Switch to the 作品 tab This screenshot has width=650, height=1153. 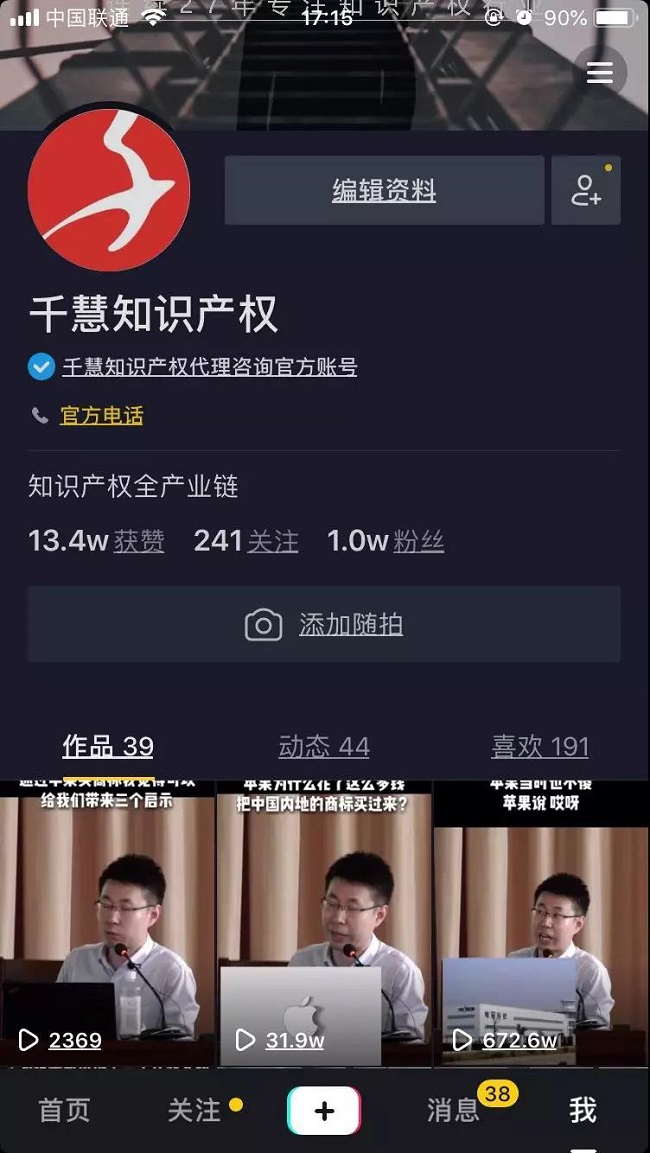coord(108,746)
